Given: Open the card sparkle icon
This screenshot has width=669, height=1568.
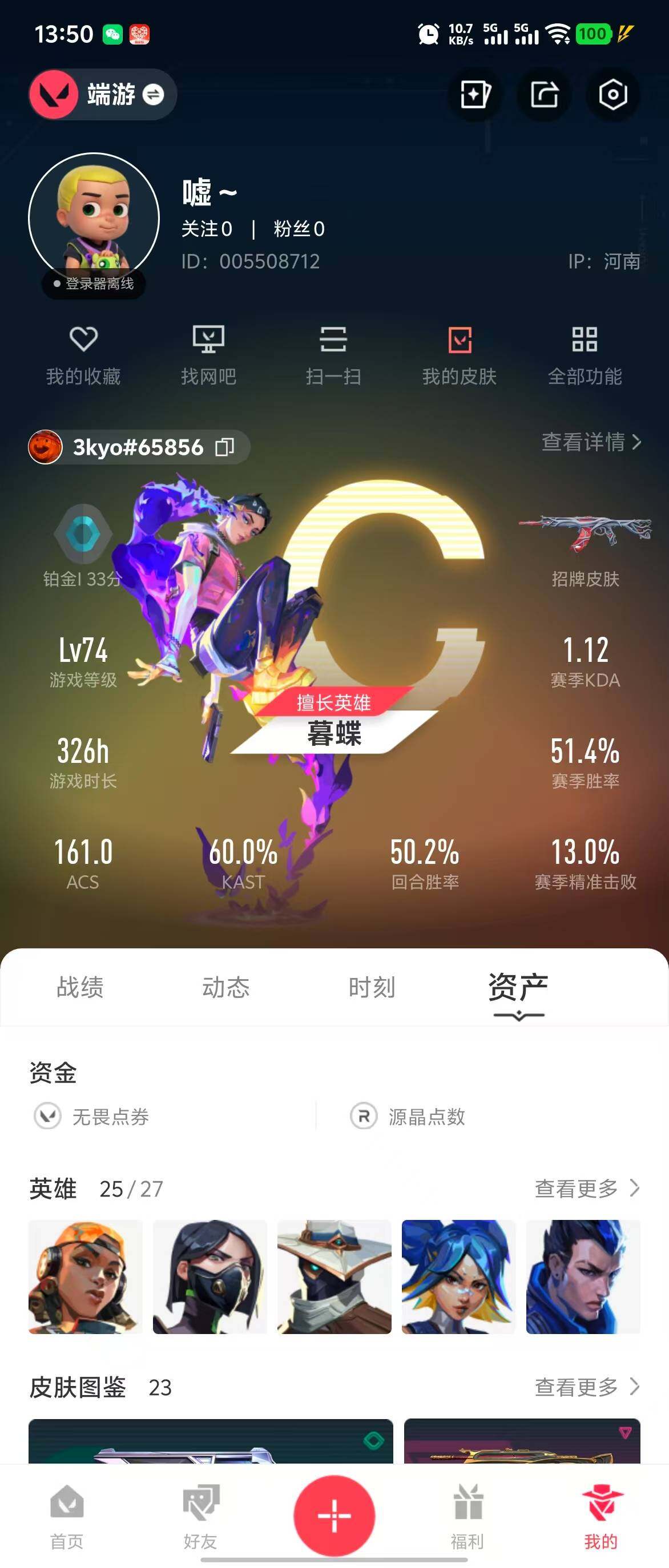Looking at the screenshot, I should click(475, 94).
